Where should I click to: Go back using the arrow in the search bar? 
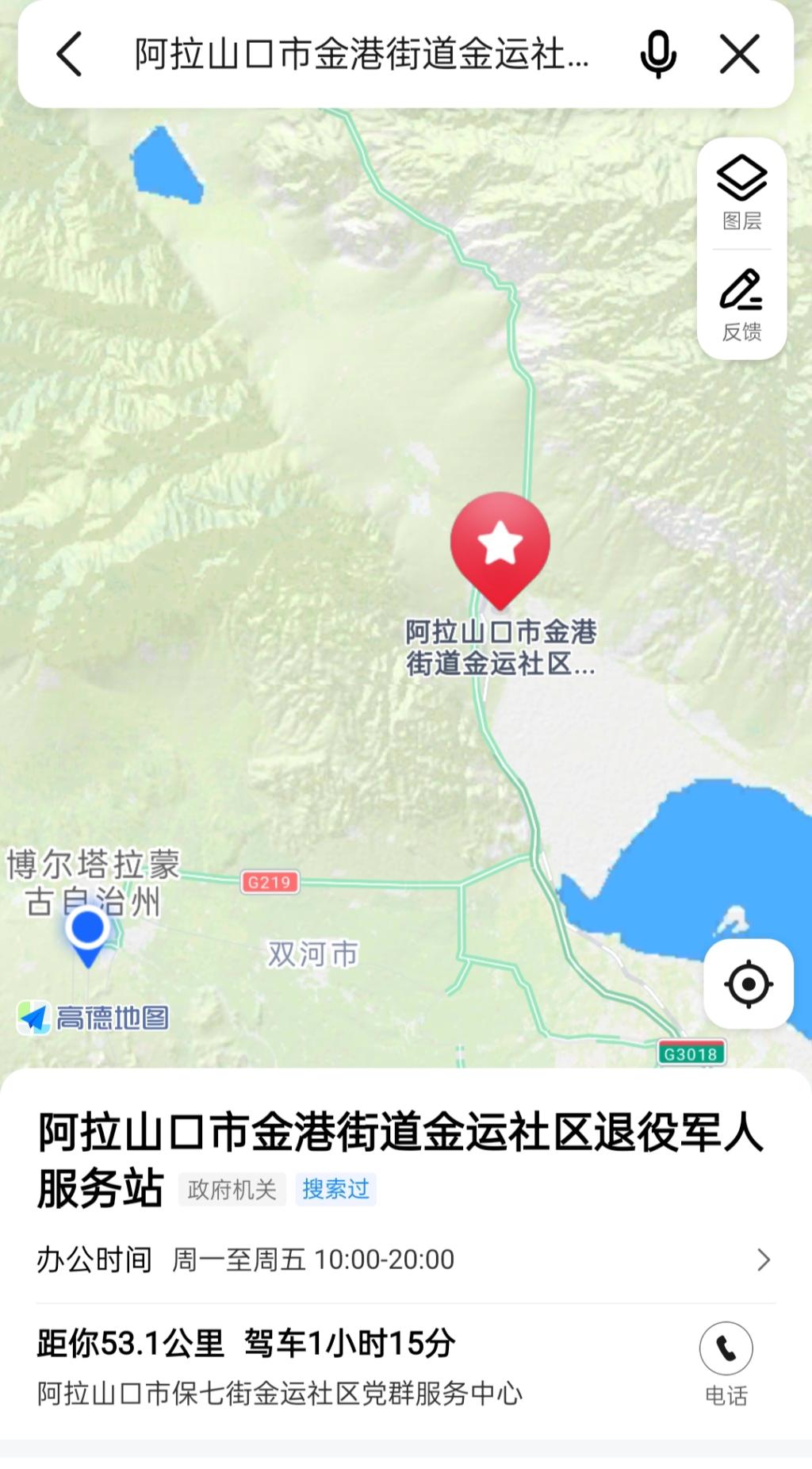pyautogui.click(x=69, y=54)
